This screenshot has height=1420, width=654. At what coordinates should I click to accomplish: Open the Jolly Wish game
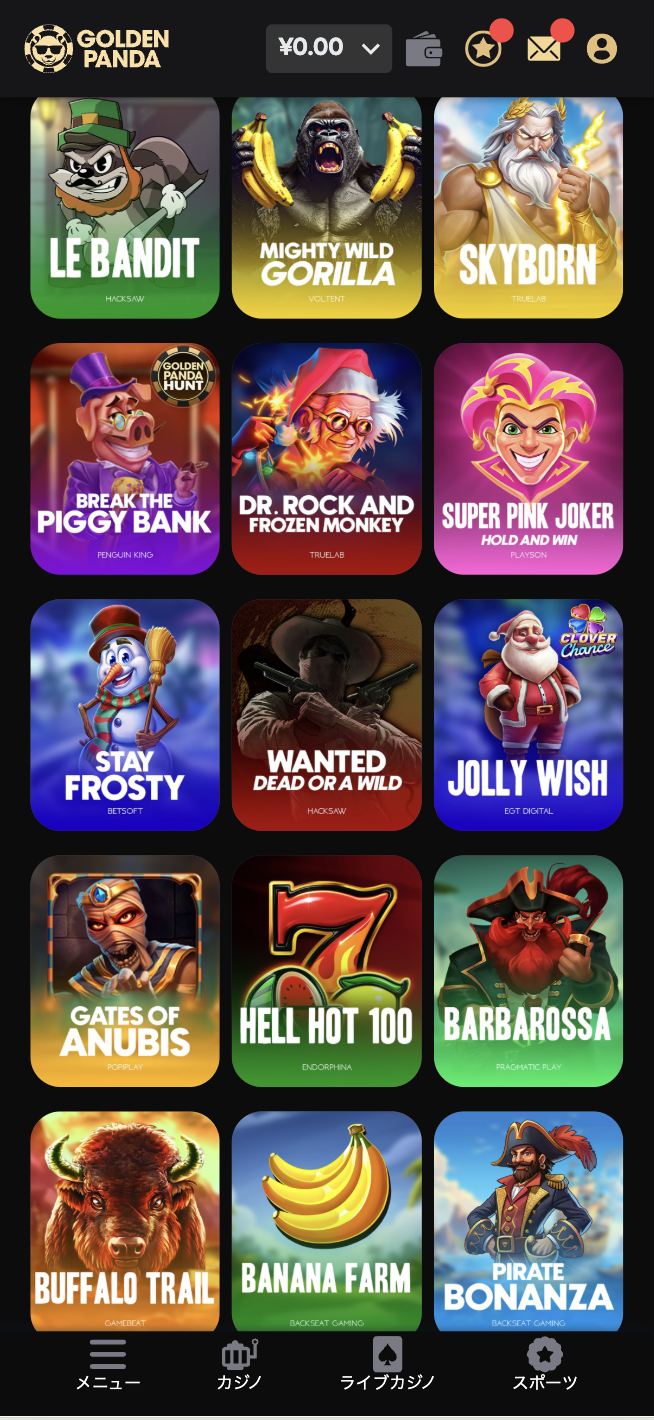(528, 714)
